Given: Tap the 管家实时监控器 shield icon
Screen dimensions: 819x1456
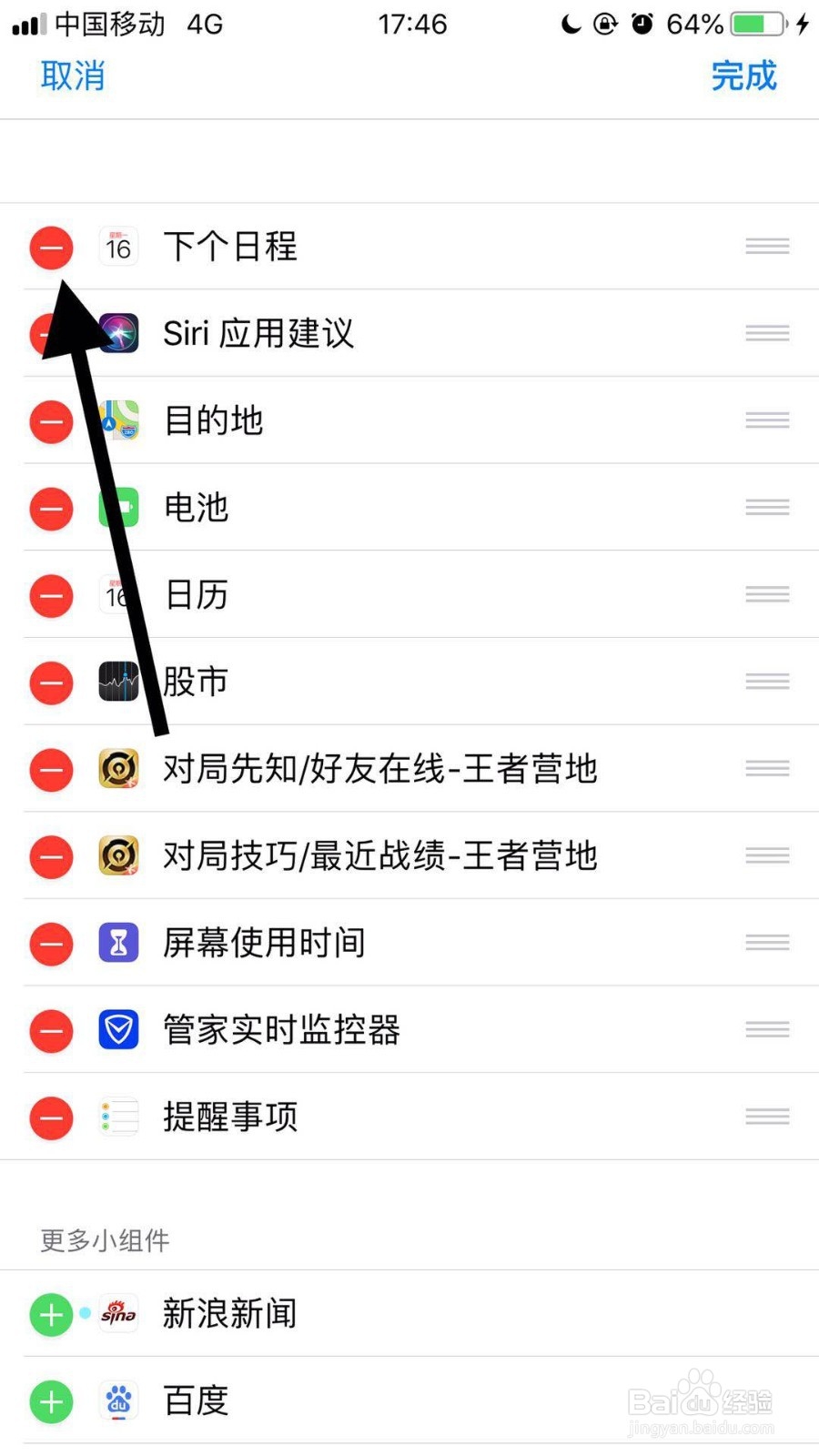Looking at the screenshot, I should click(x=117, y=1030).
